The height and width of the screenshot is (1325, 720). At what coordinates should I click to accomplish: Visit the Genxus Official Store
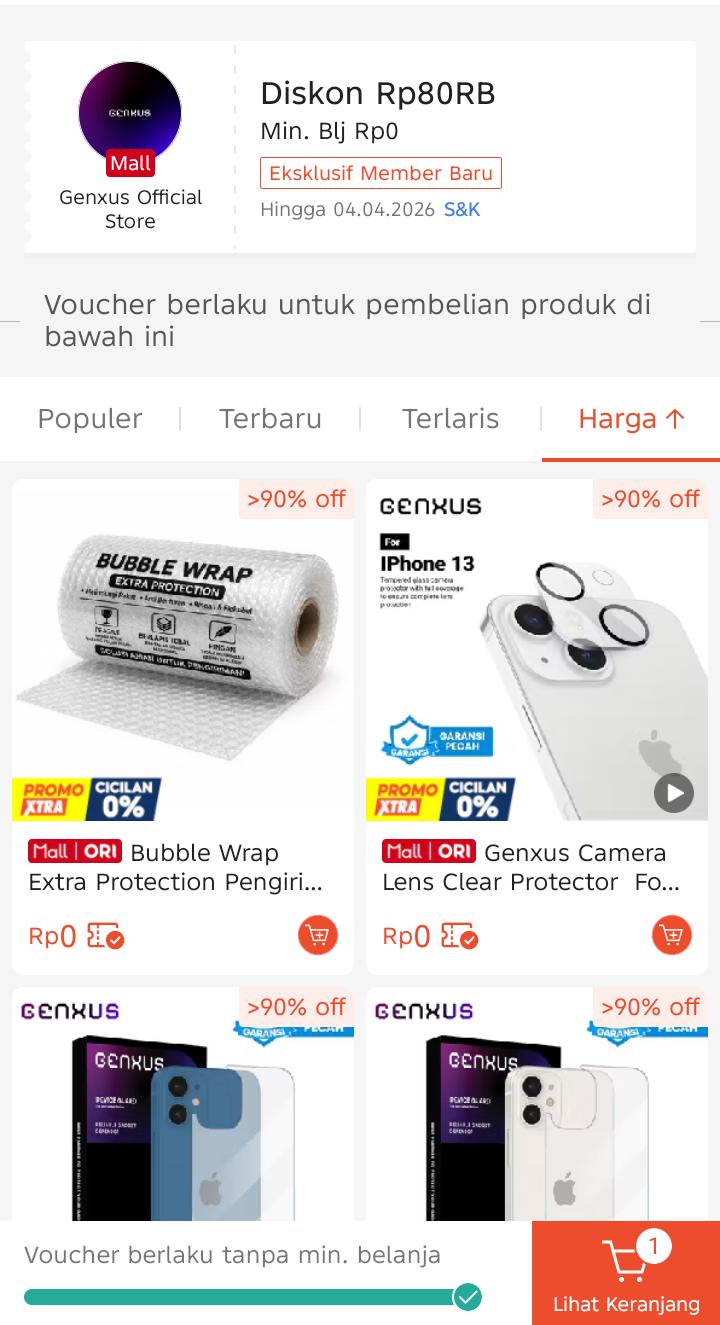[x=130, y=145]
